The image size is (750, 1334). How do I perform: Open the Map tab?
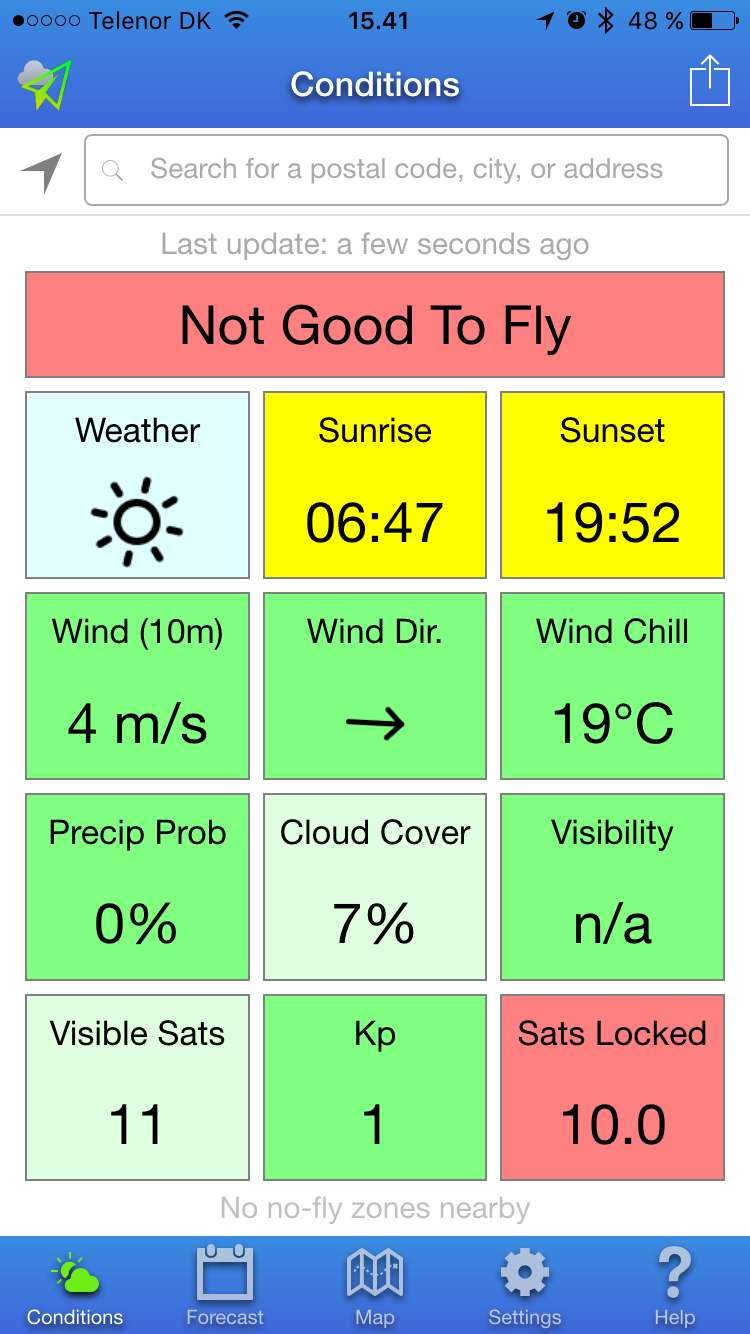(x=375, y=1285)
